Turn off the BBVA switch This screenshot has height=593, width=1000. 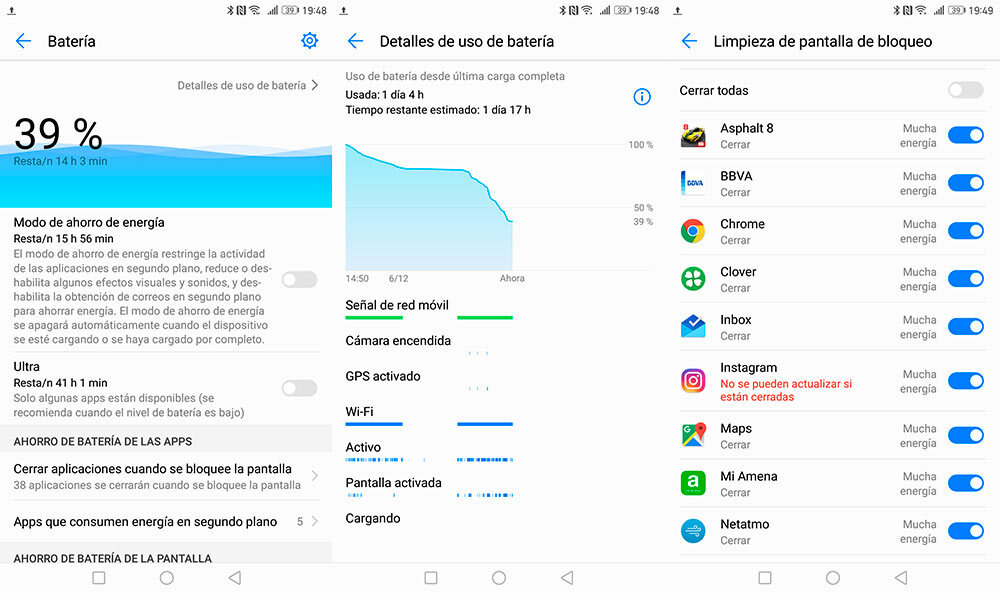pyautogui.click(x=965, y=183)
